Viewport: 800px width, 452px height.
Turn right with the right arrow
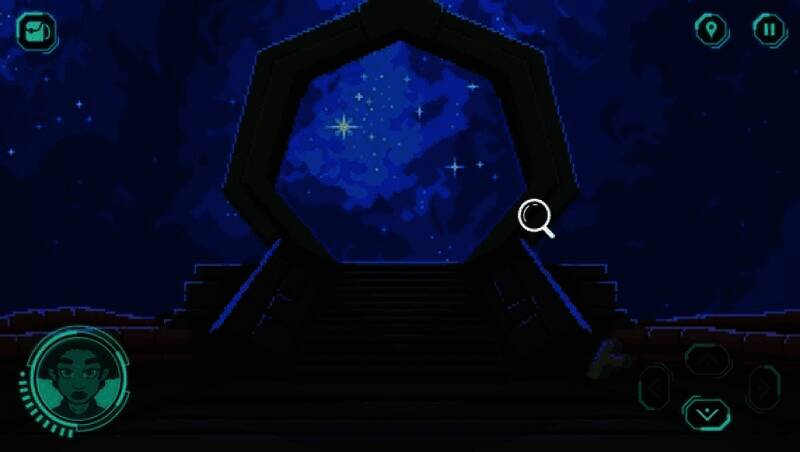[x=763, y=385]
